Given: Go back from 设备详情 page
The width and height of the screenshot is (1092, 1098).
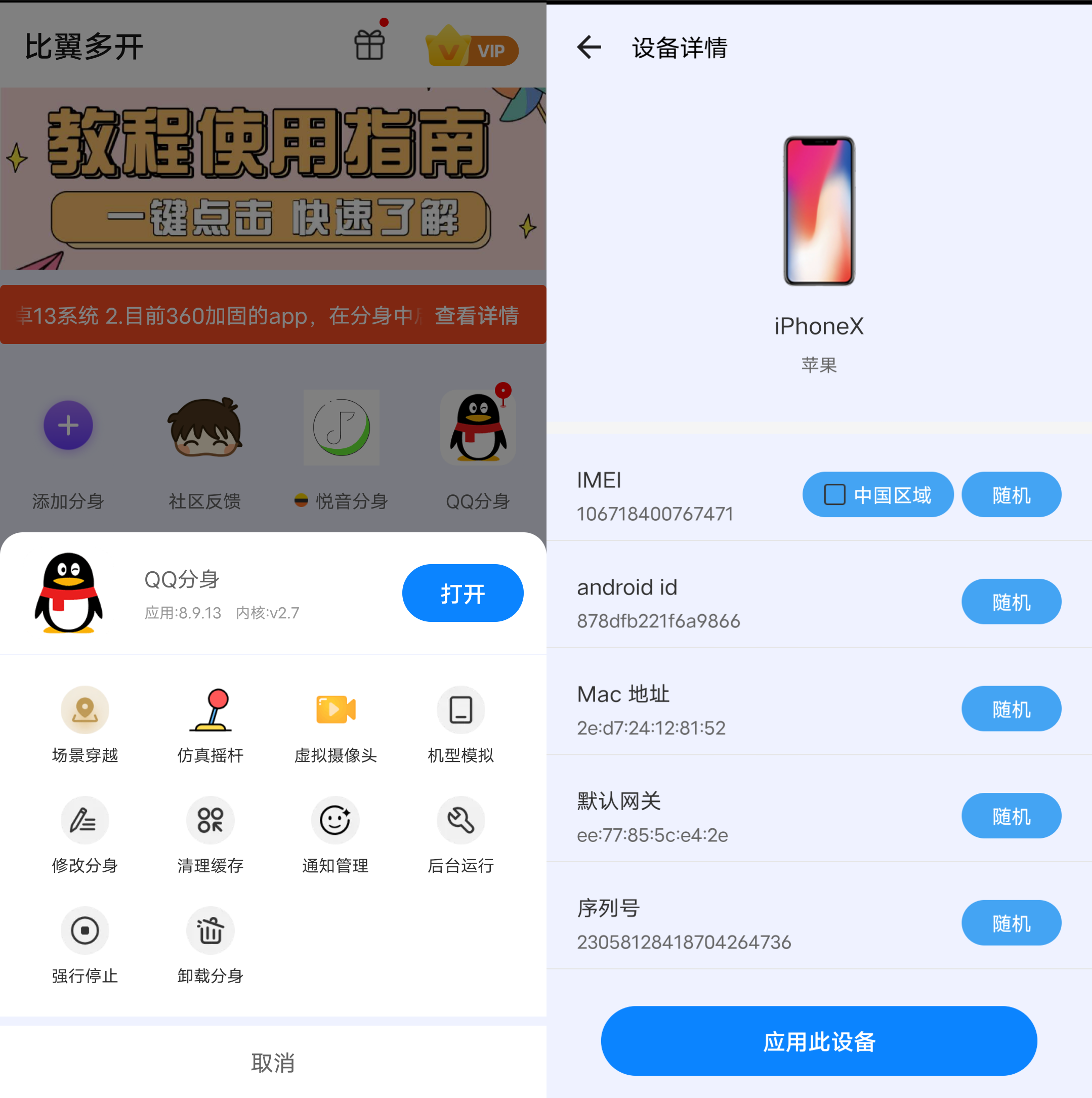Looking at the screenshot, I should tap(589, 47).
